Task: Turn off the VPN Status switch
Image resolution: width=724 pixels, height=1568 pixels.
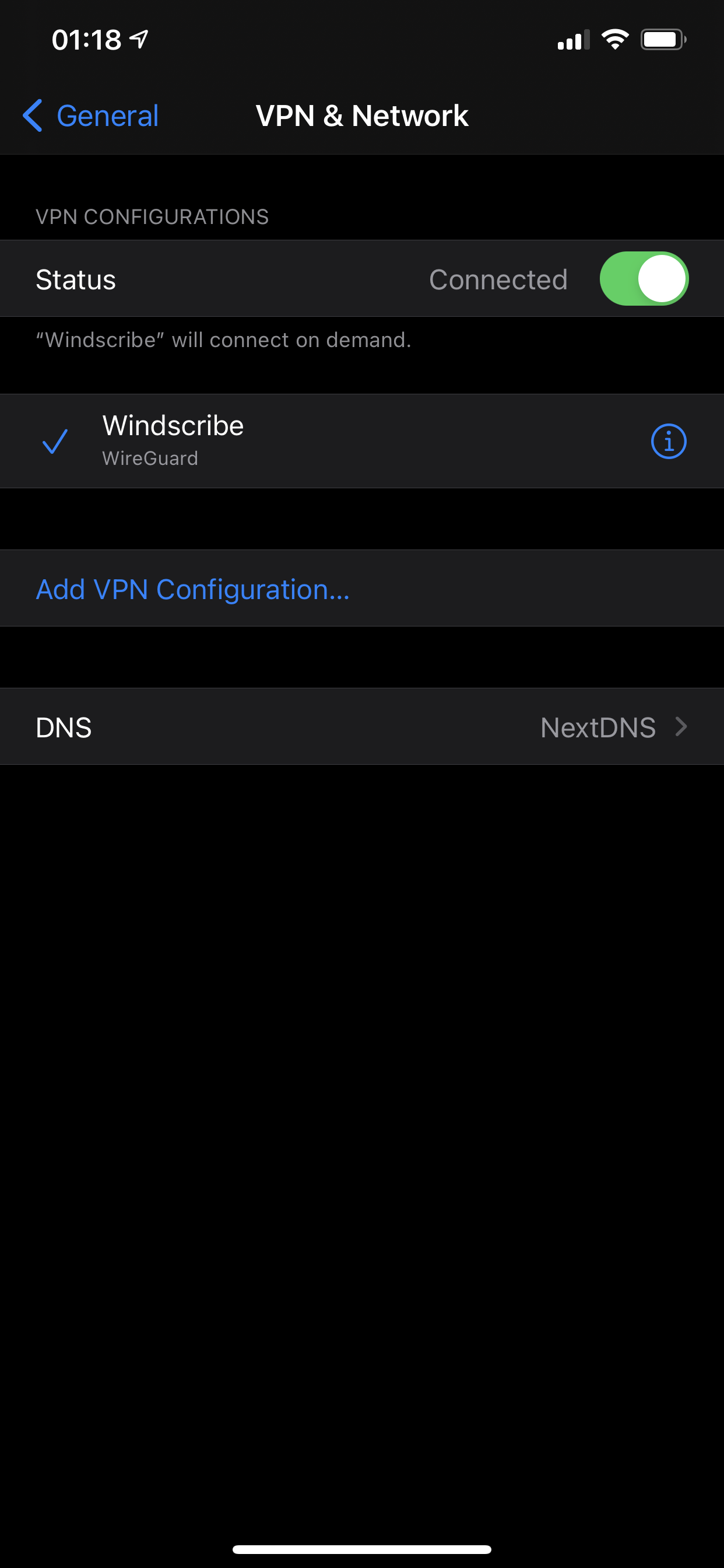Action: click(x=643, y=279)
